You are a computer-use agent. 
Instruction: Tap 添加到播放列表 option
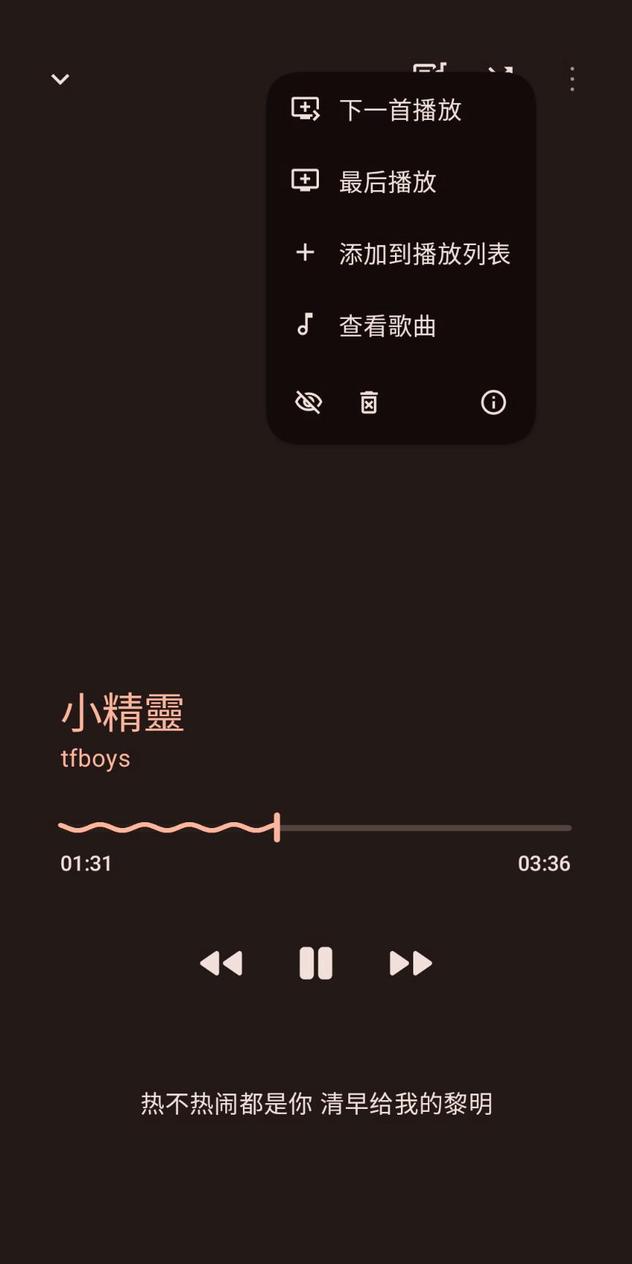click(424, 254)
